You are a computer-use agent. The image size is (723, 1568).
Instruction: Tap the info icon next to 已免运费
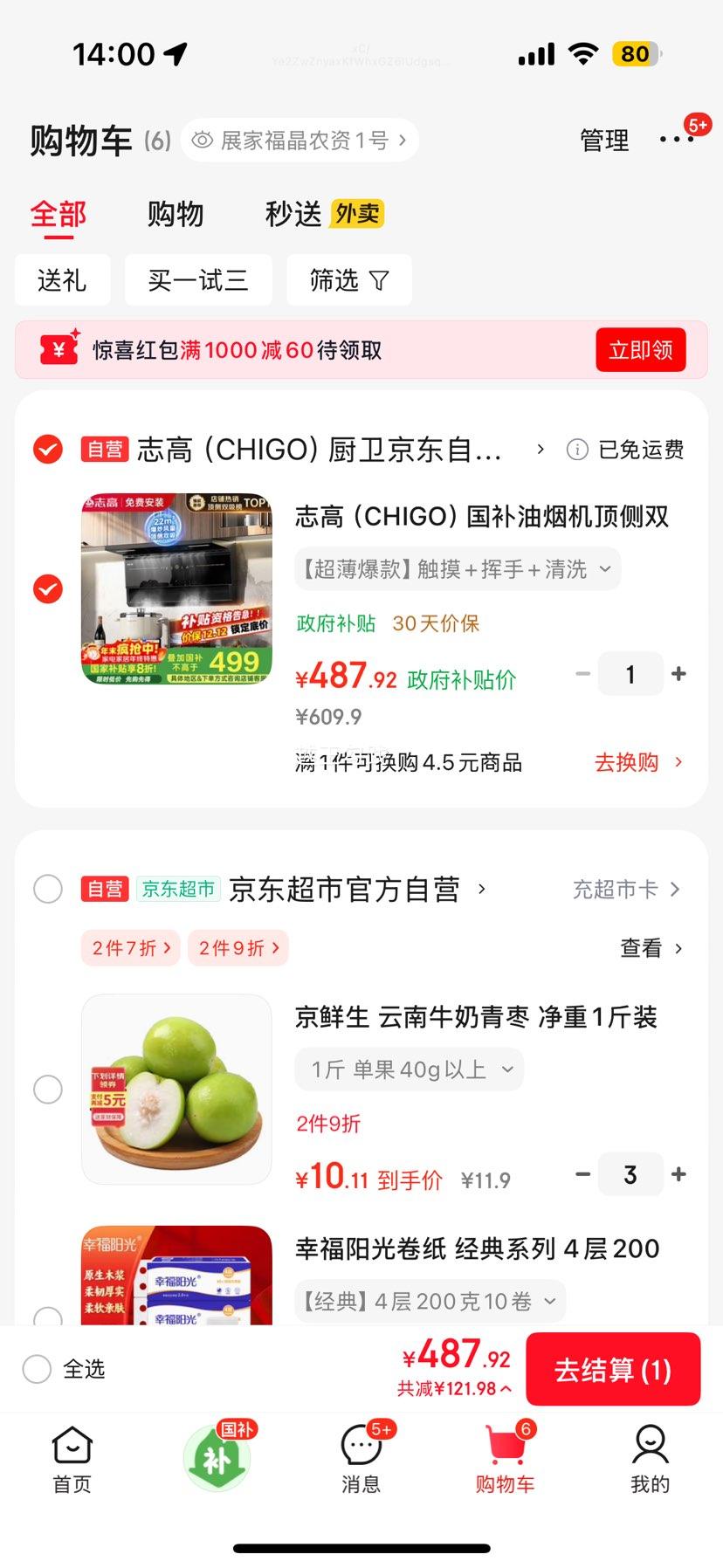pyautogui.click(x=575, y=450)
